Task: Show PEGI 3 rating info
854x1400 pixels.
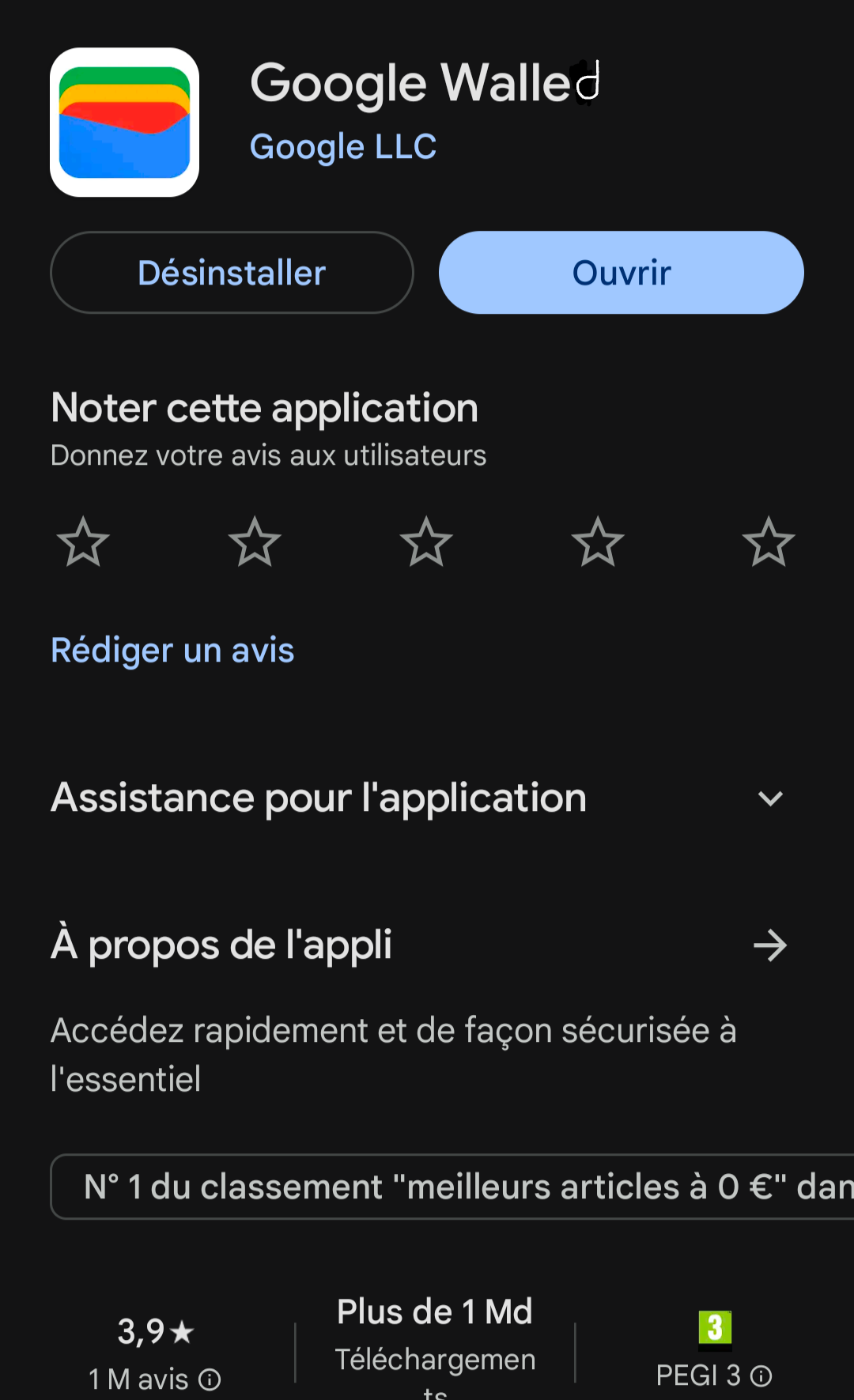Action: (761, 1376)
